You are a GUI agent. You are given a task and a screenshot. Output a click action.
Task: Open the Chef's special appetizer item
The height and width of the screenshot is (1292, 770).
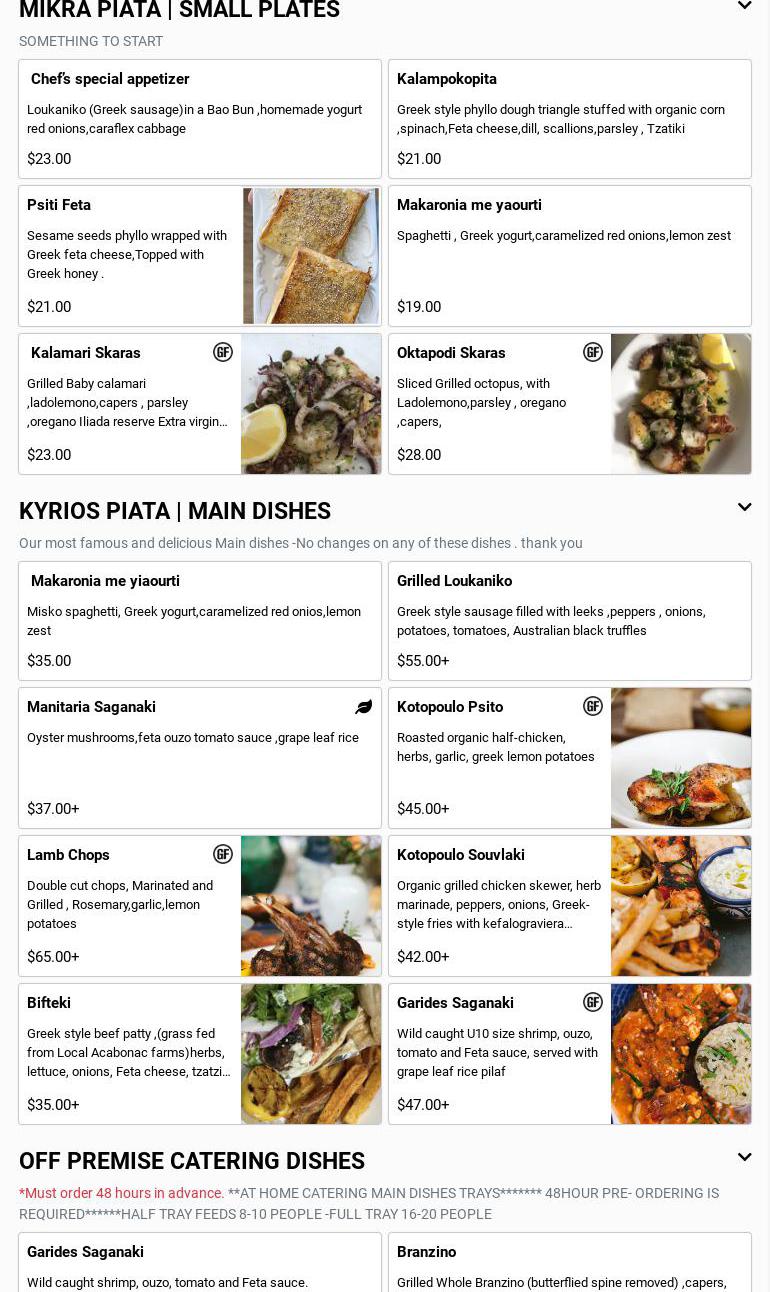click(x=200, y=119)
